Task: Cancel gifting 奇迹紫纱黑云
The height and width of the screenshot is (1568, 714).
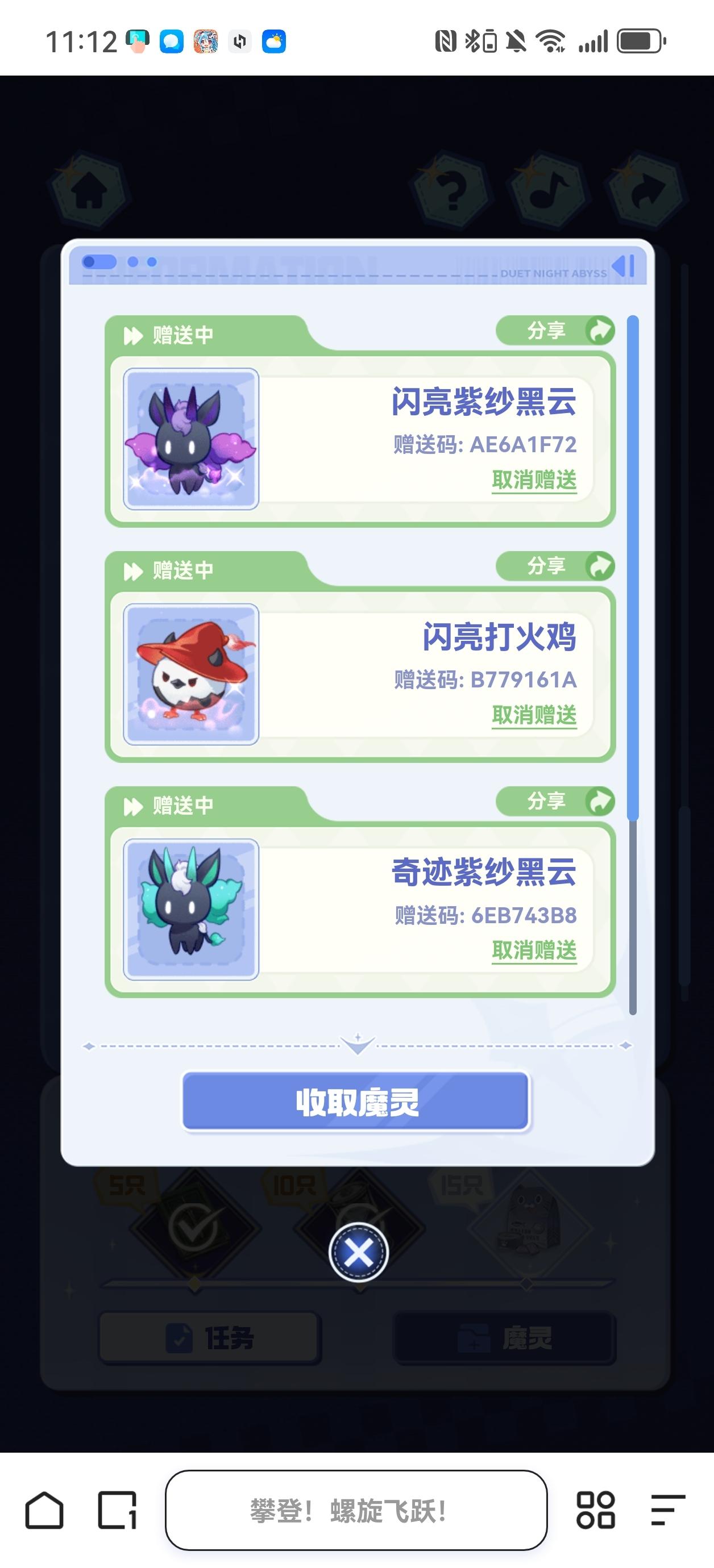Action: (x=534, y=950)
